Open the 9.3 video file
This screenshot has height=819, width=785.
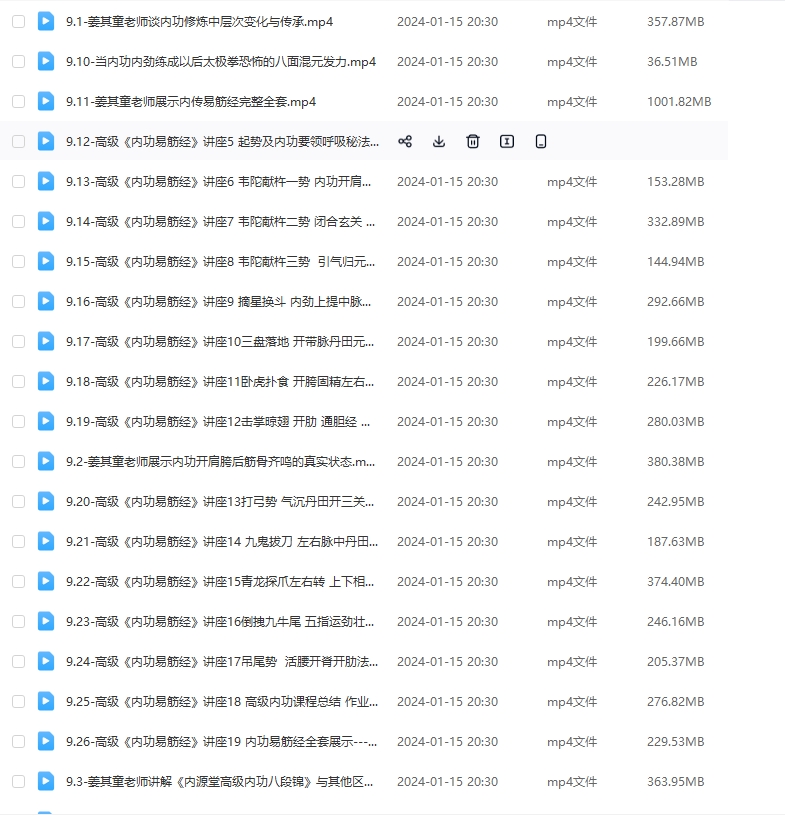pyautogui.click(x=220, y=782)
